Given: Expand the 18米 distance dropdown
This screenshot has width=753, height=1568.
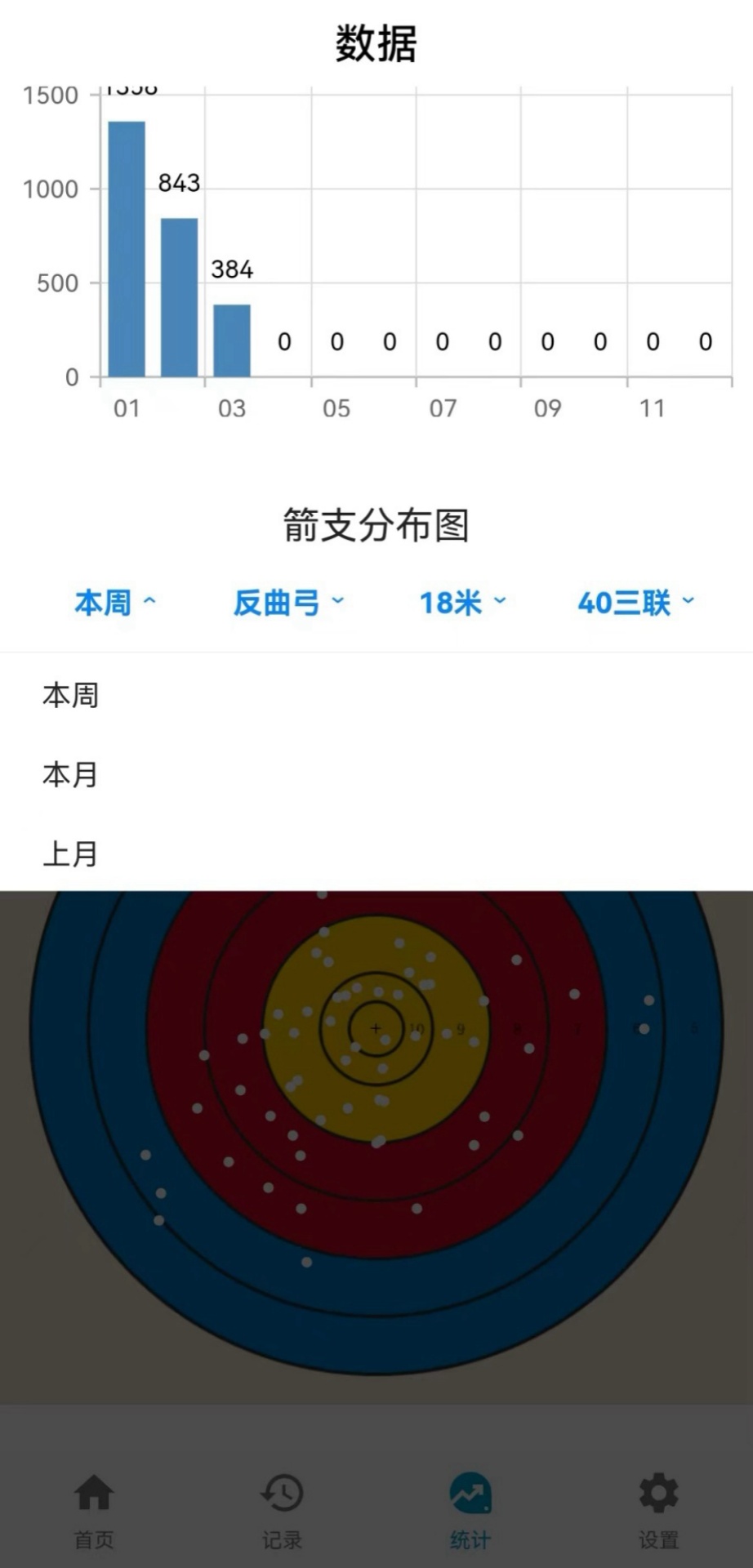Looking at the screenshot, I should click(x=461, y=603).
